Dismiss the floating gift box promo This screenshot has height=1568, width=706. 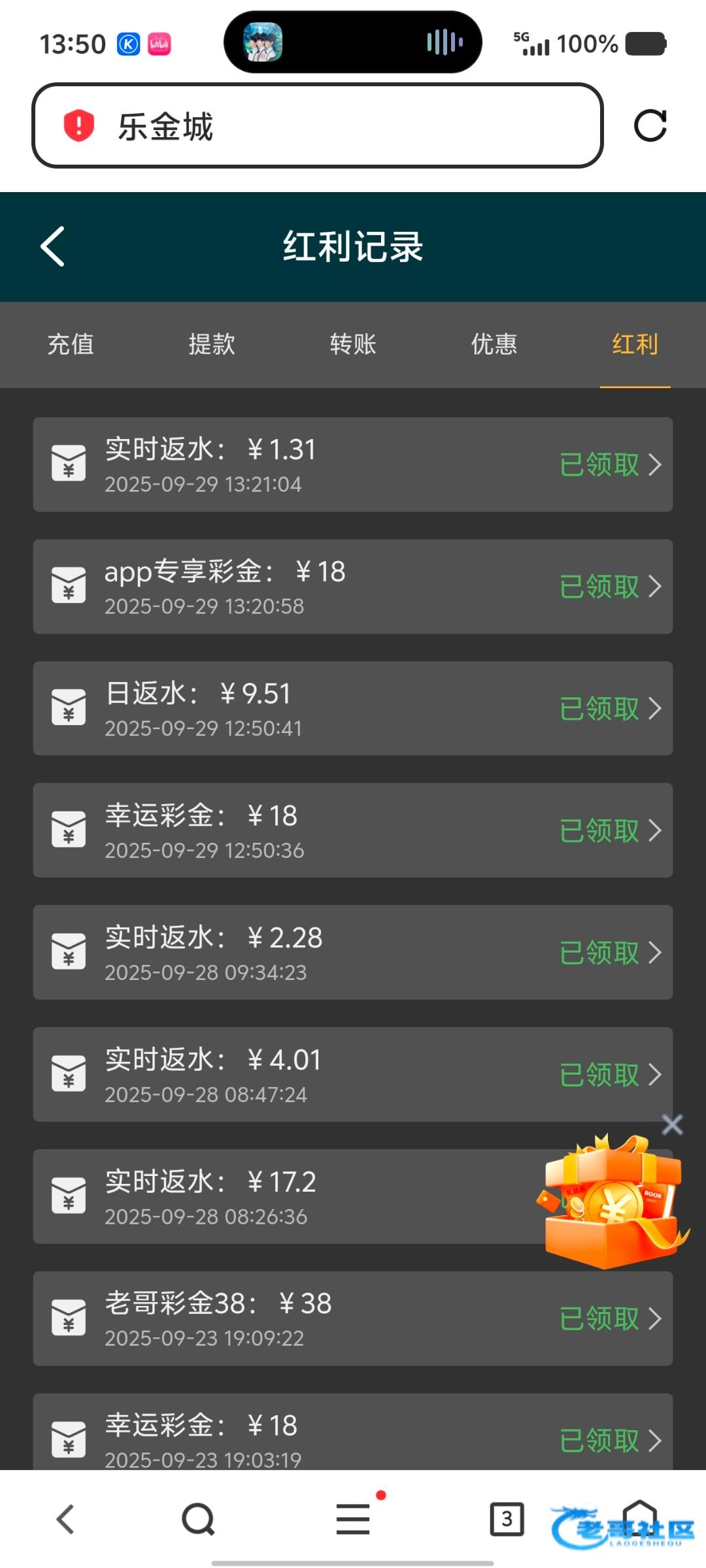tap(672, 1124)
